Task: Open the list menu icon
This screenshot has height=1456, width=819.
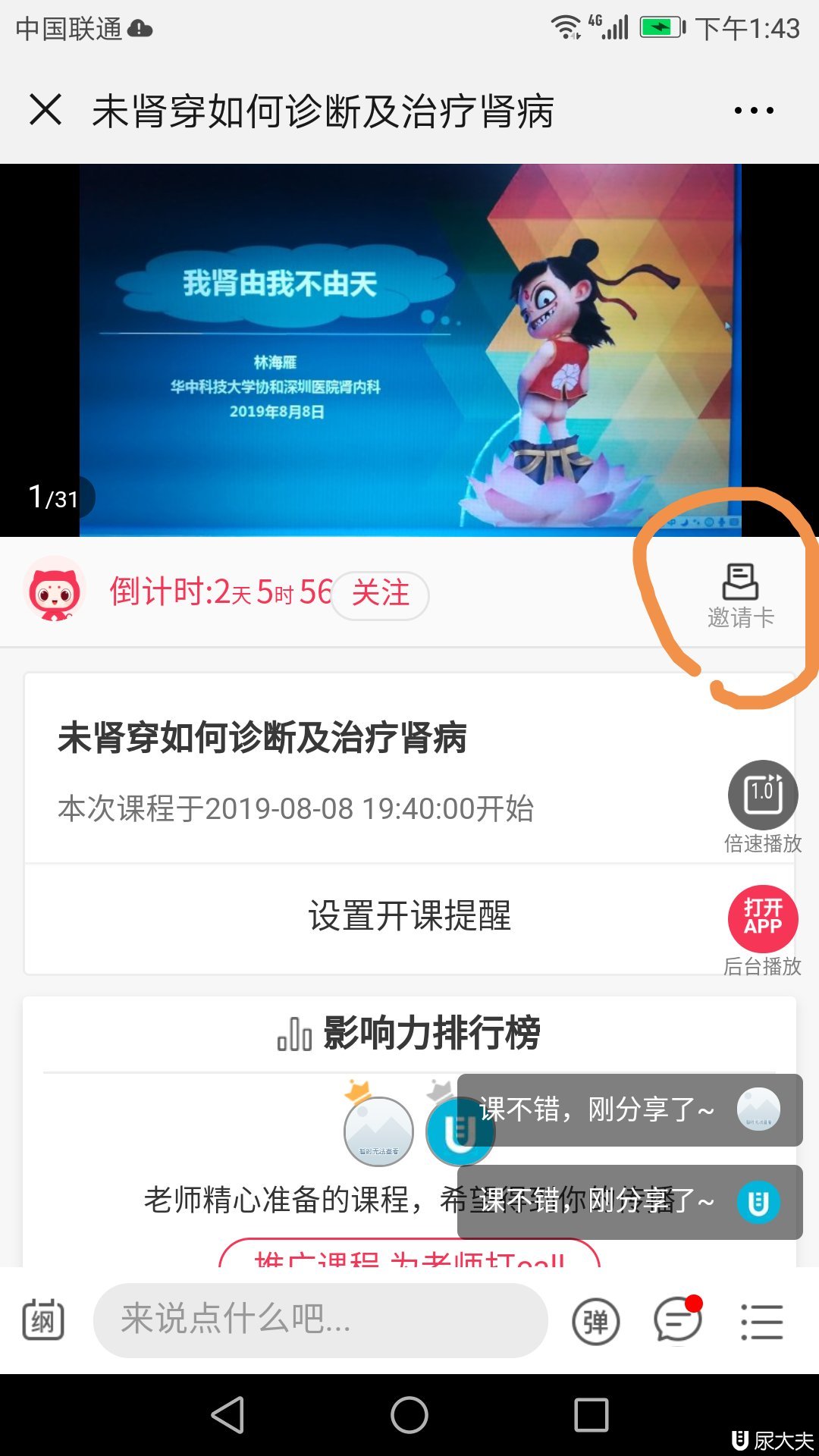Action: coord(761,1322)
